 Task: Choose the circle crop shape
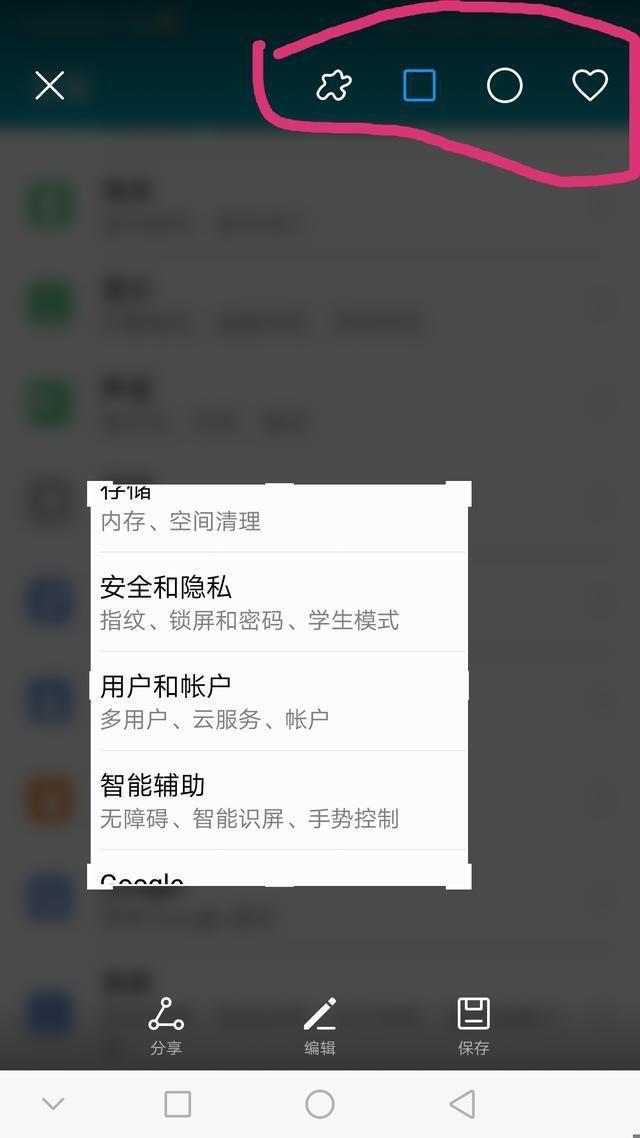click(x=504, y=86)
